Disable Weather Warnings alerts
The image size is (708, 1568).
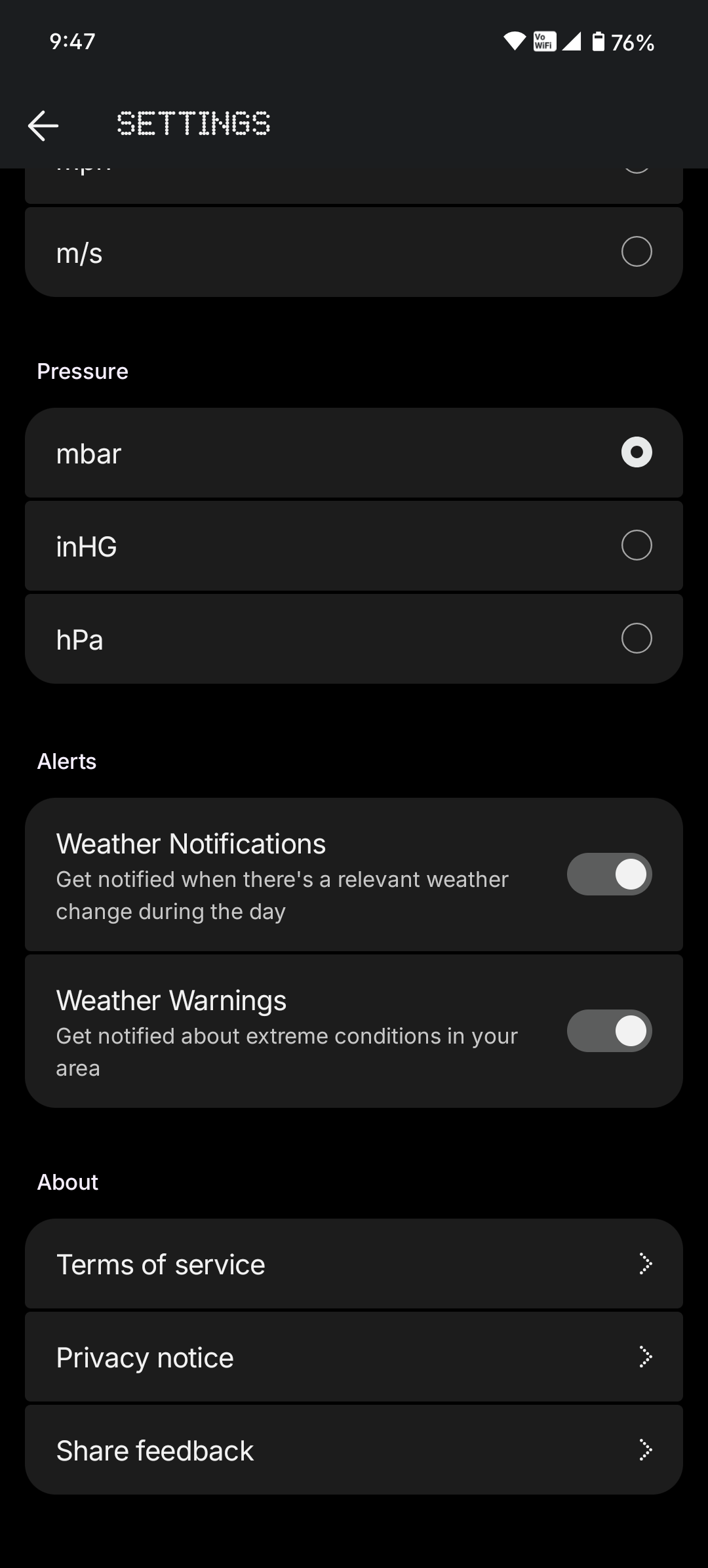(609, 1031)
